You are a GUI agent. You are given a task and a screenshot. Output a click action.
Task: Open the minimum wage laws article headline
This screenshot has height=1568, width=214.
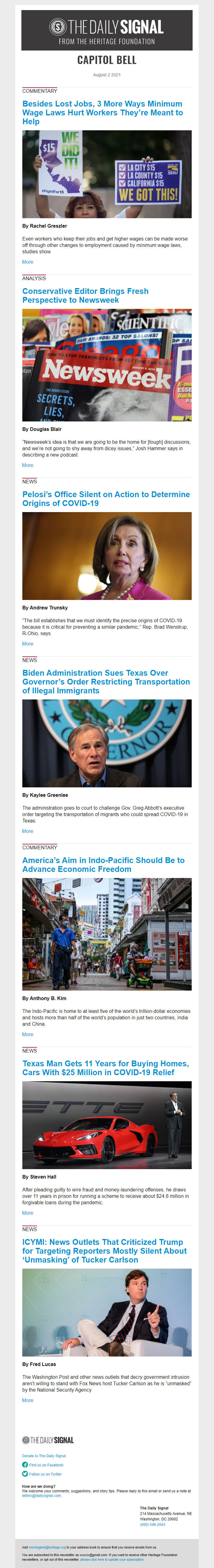102,113
